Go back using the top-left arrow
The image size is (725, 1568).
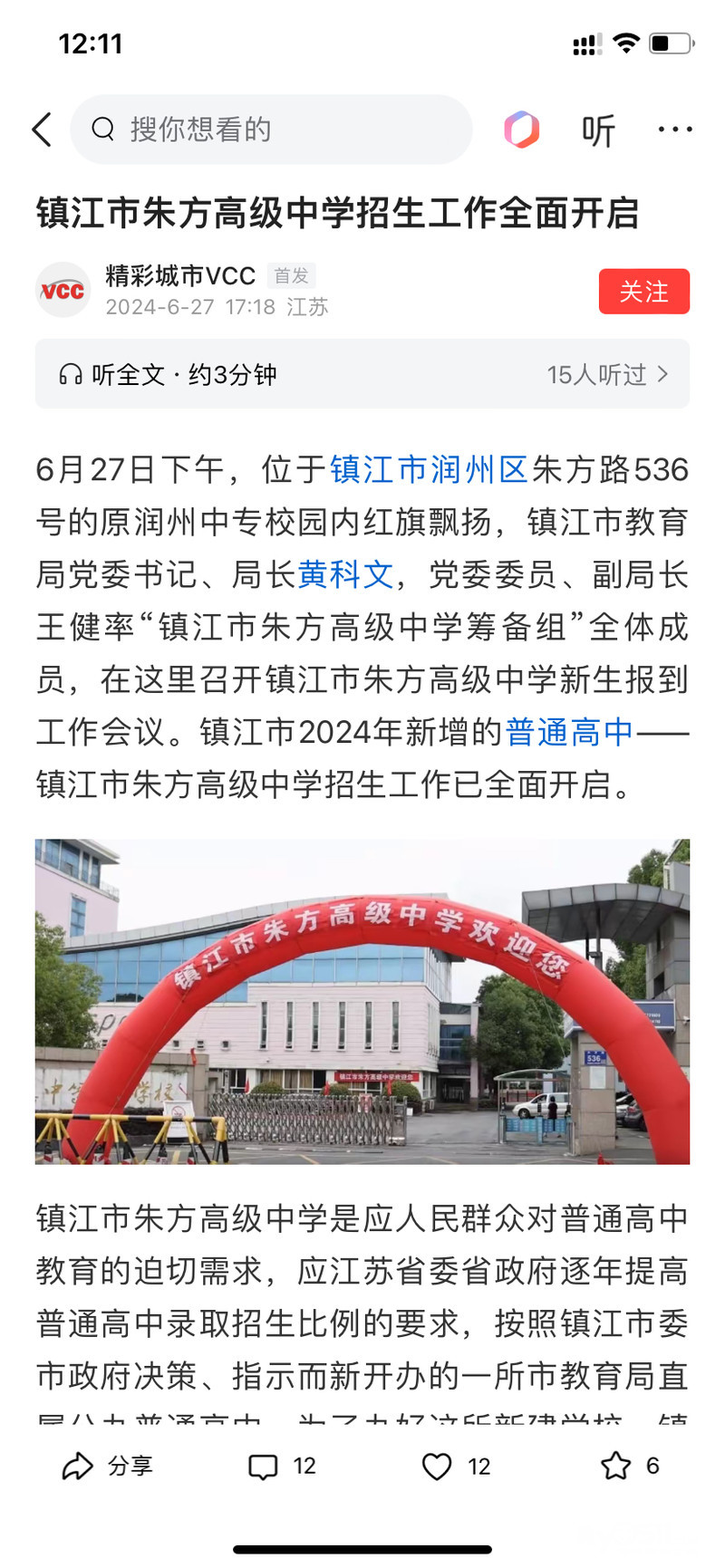42,130
